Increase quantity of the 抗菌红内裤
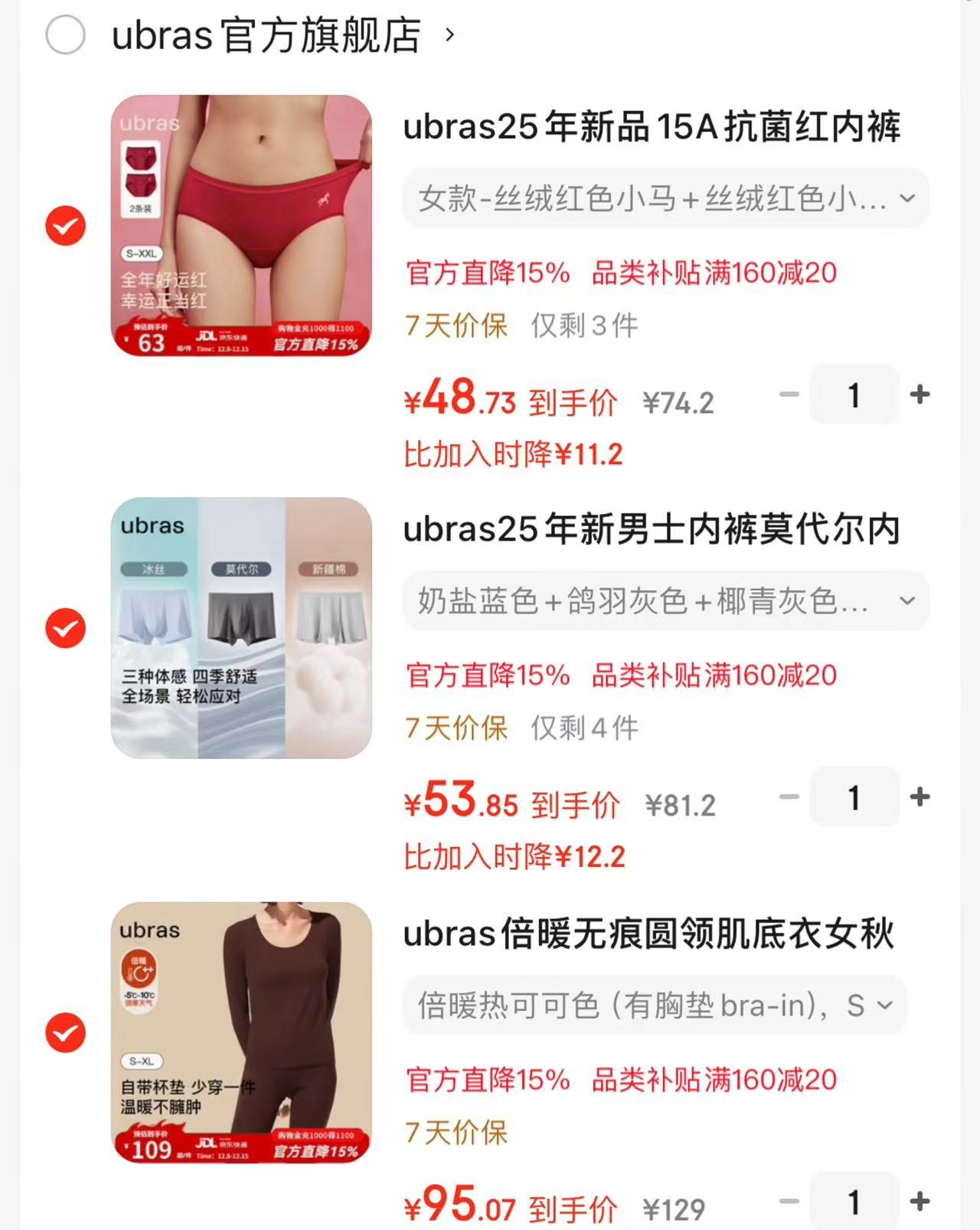980x1230 pixels. point(920,395)
